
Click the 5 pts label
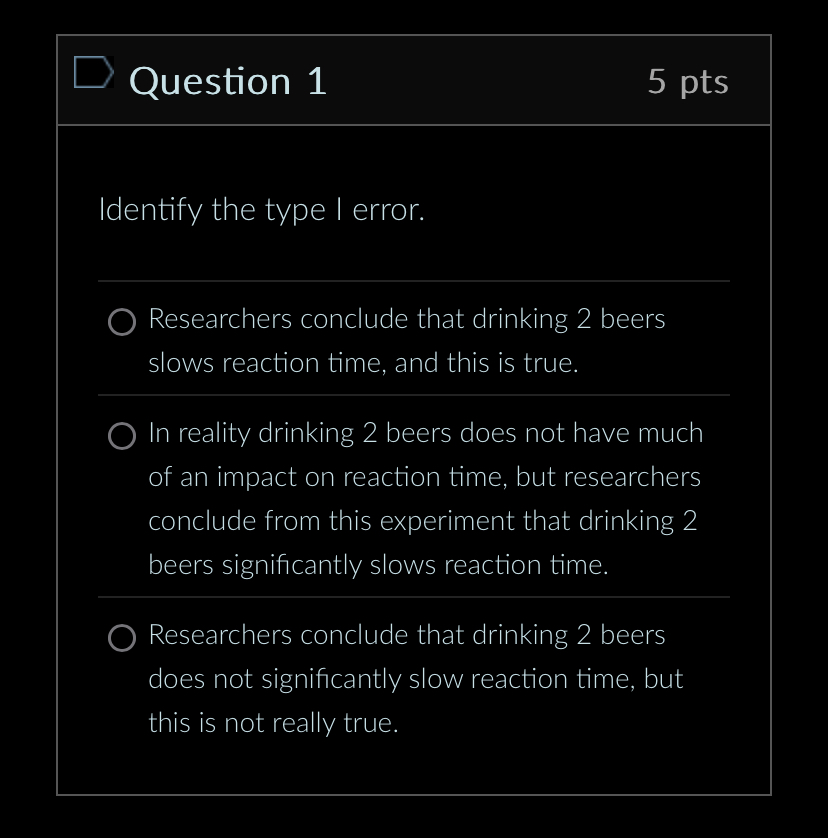pyautogui.click(x=688, y=82)
